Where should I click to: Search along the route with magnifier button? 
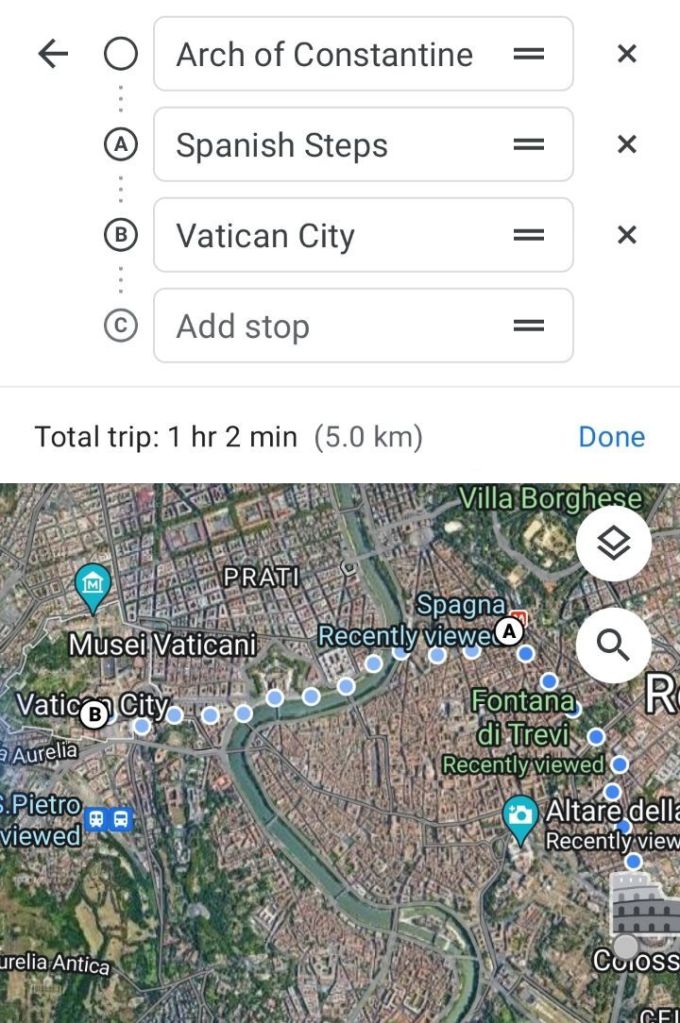tap(613, 646)
